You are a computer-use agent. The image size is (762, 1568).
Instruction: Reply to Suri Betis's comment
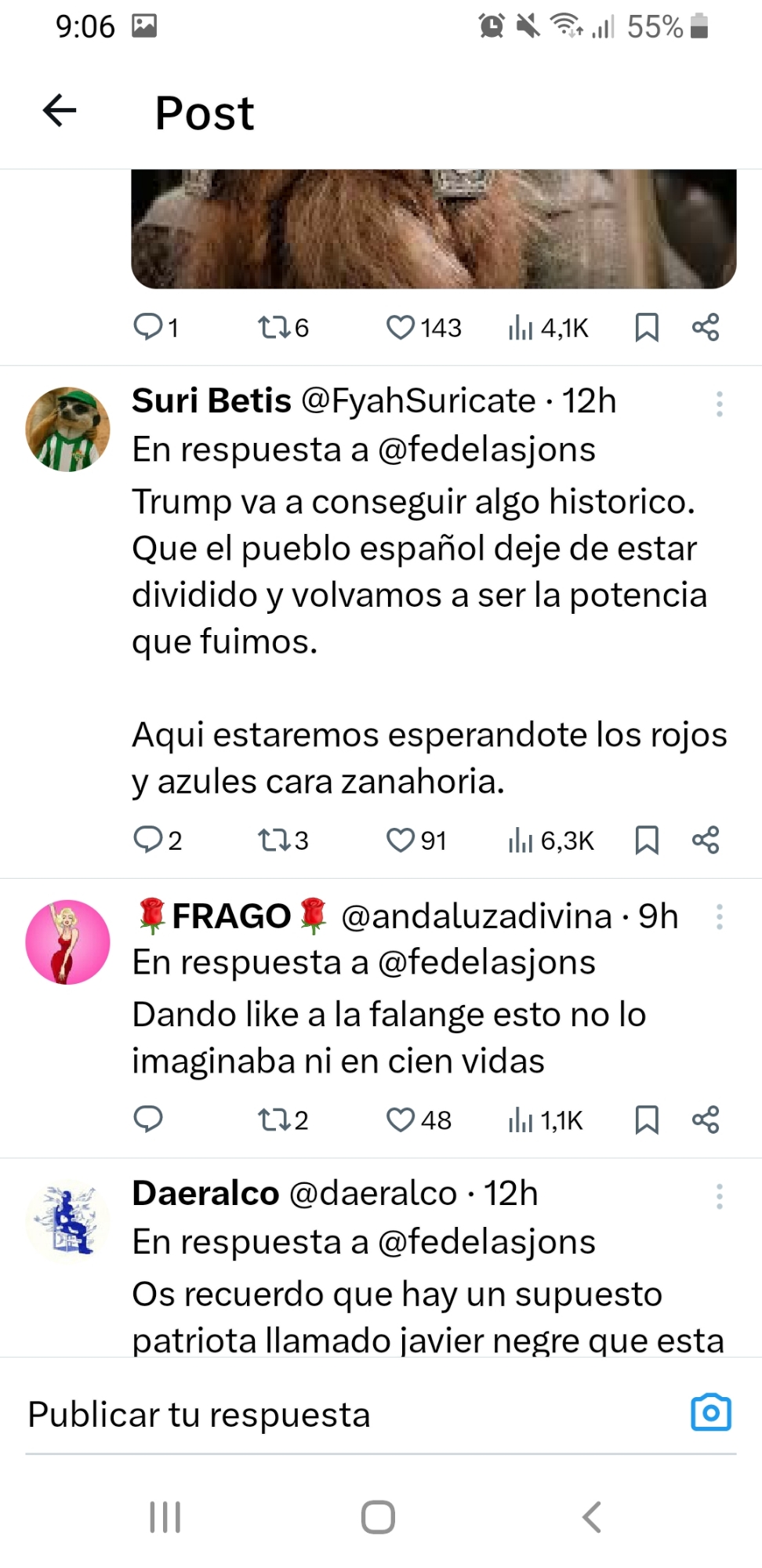pos(147,840)
